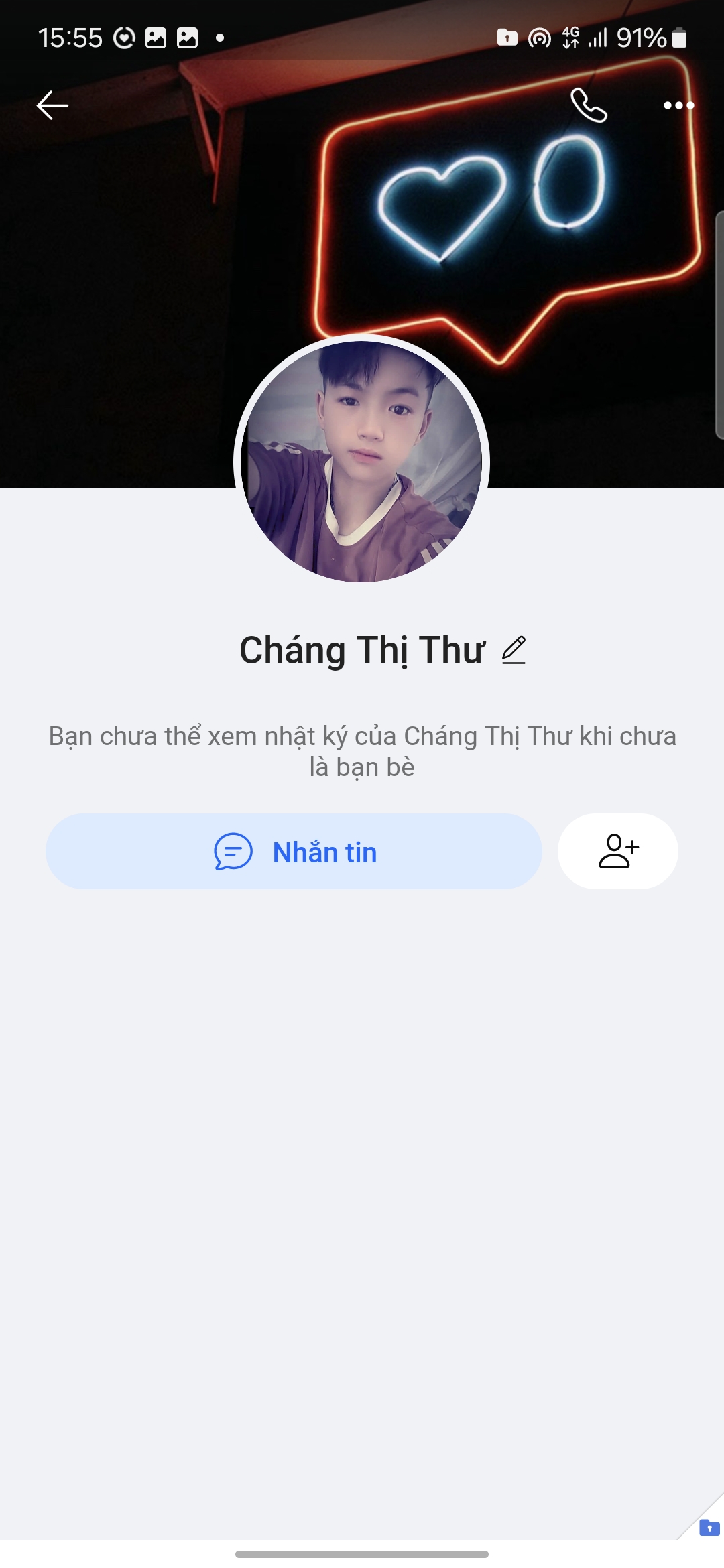Call Cháng Thị Thư with the phone icon
The width and height of the screenshot is (724, 1568).
(588, 105)
